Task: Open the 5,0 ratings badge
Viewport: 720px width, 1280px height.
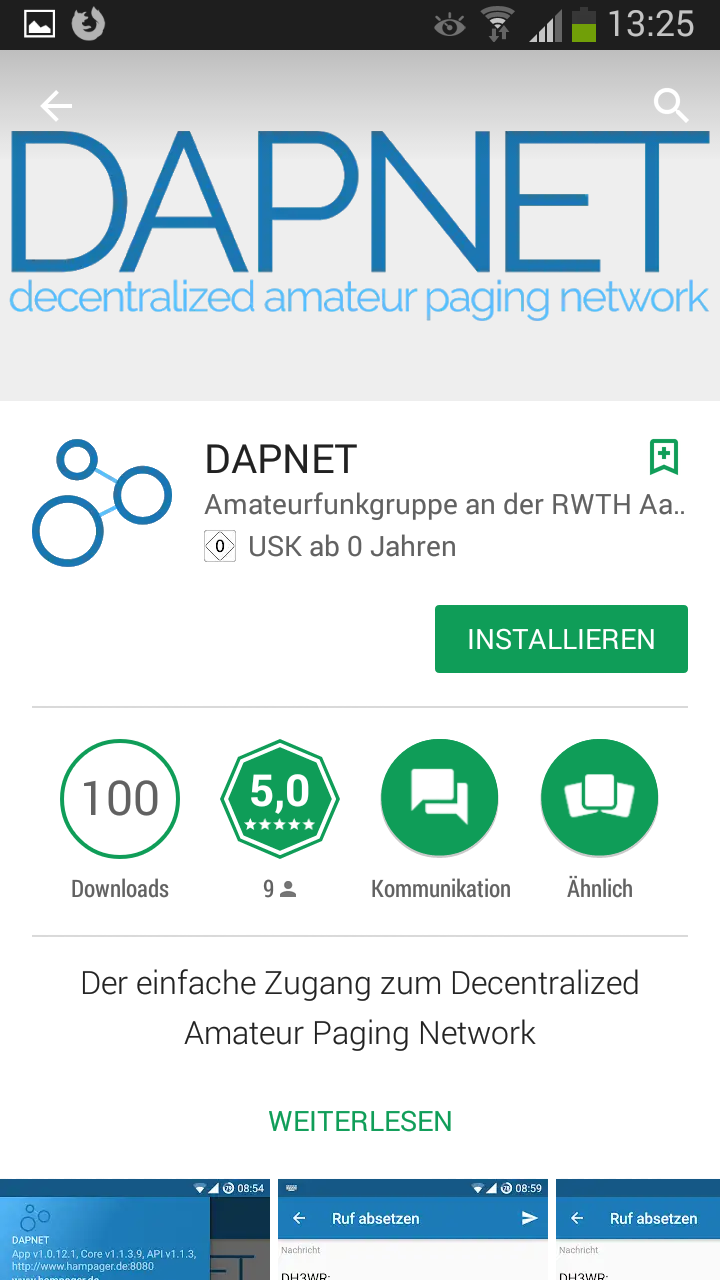Action: pyautogui.click(x=280, y=799)
